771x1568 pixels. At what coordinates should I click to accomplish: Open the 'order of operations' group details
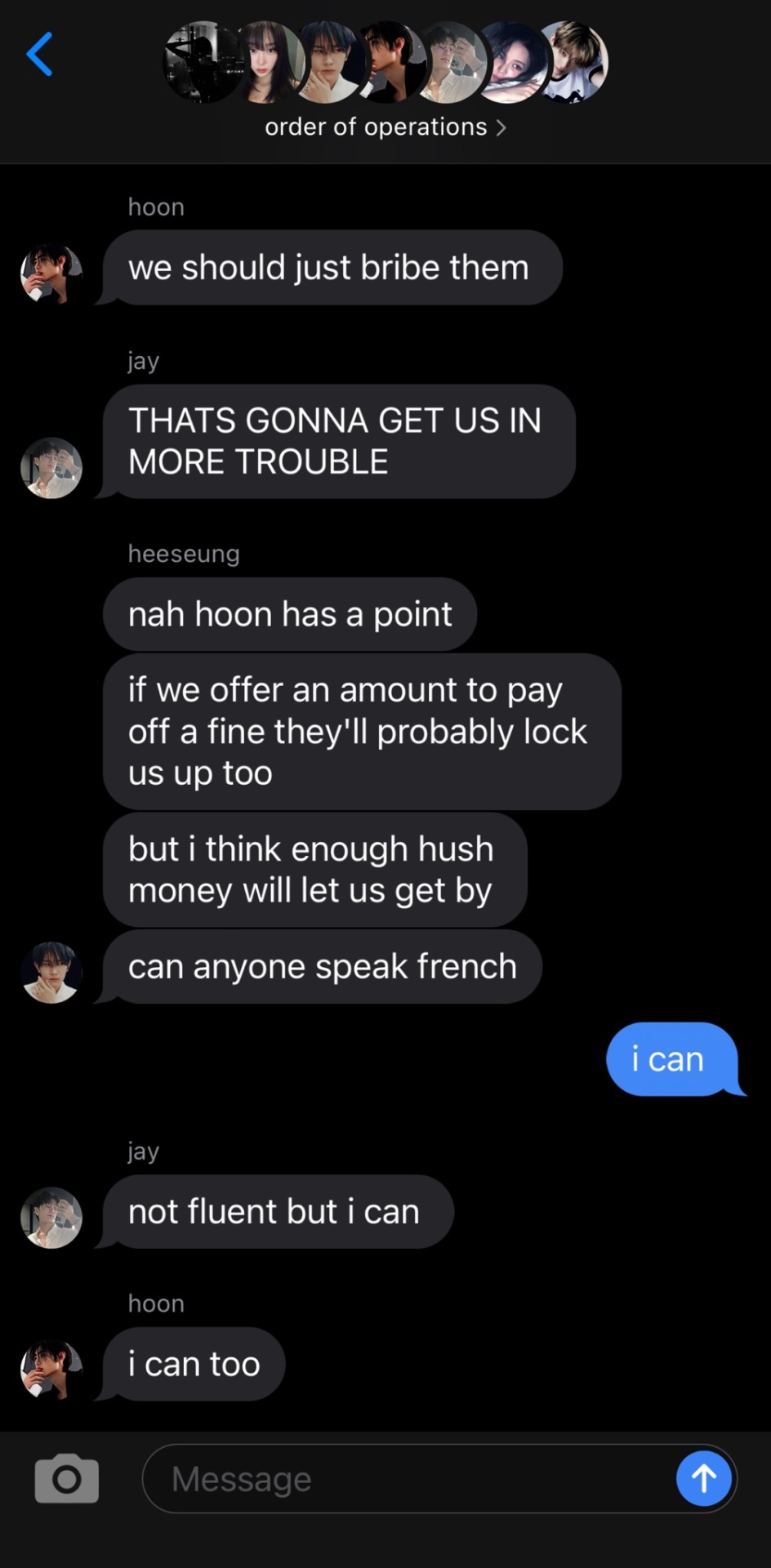pos(385,127)
